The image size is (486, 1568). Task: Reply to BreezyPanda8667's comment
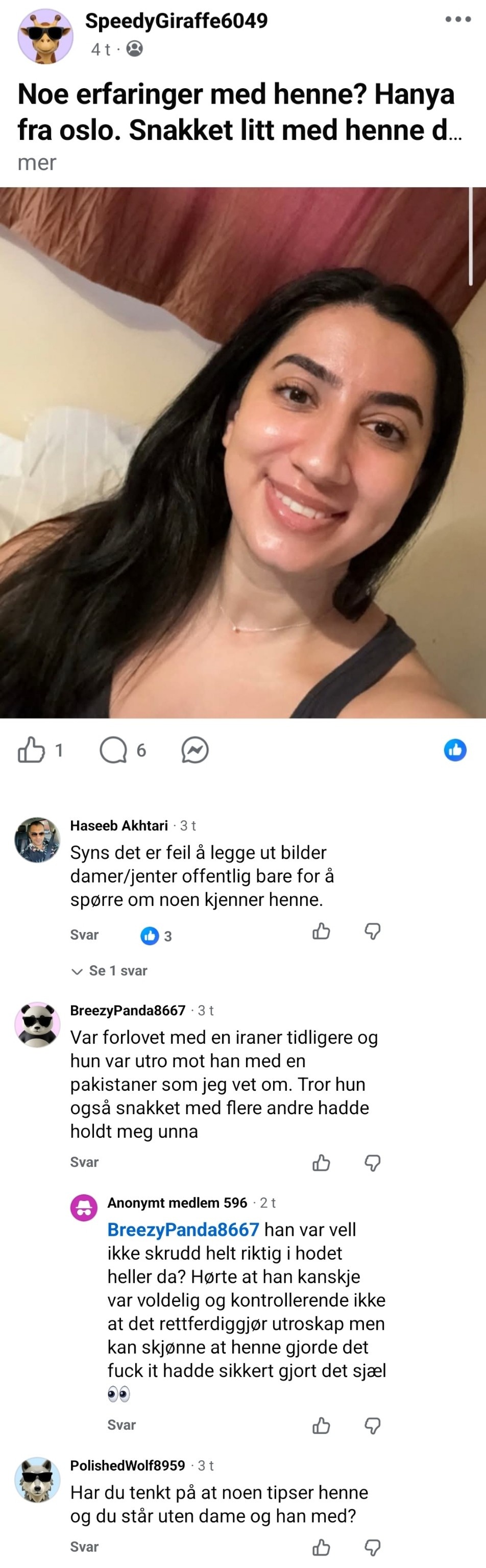(x=84, y=1162)
